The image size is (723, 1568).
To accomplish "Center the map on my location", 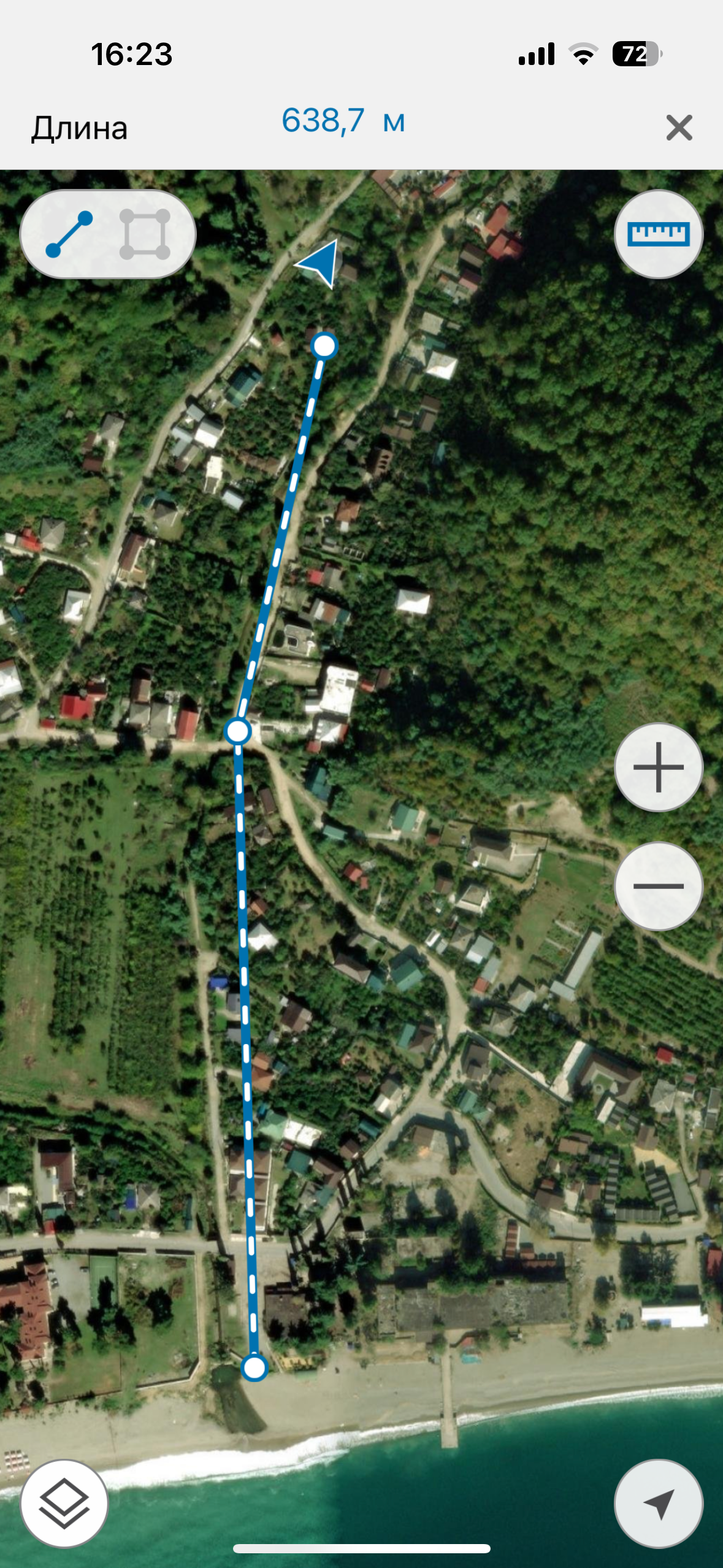I will coord(658,1504).
